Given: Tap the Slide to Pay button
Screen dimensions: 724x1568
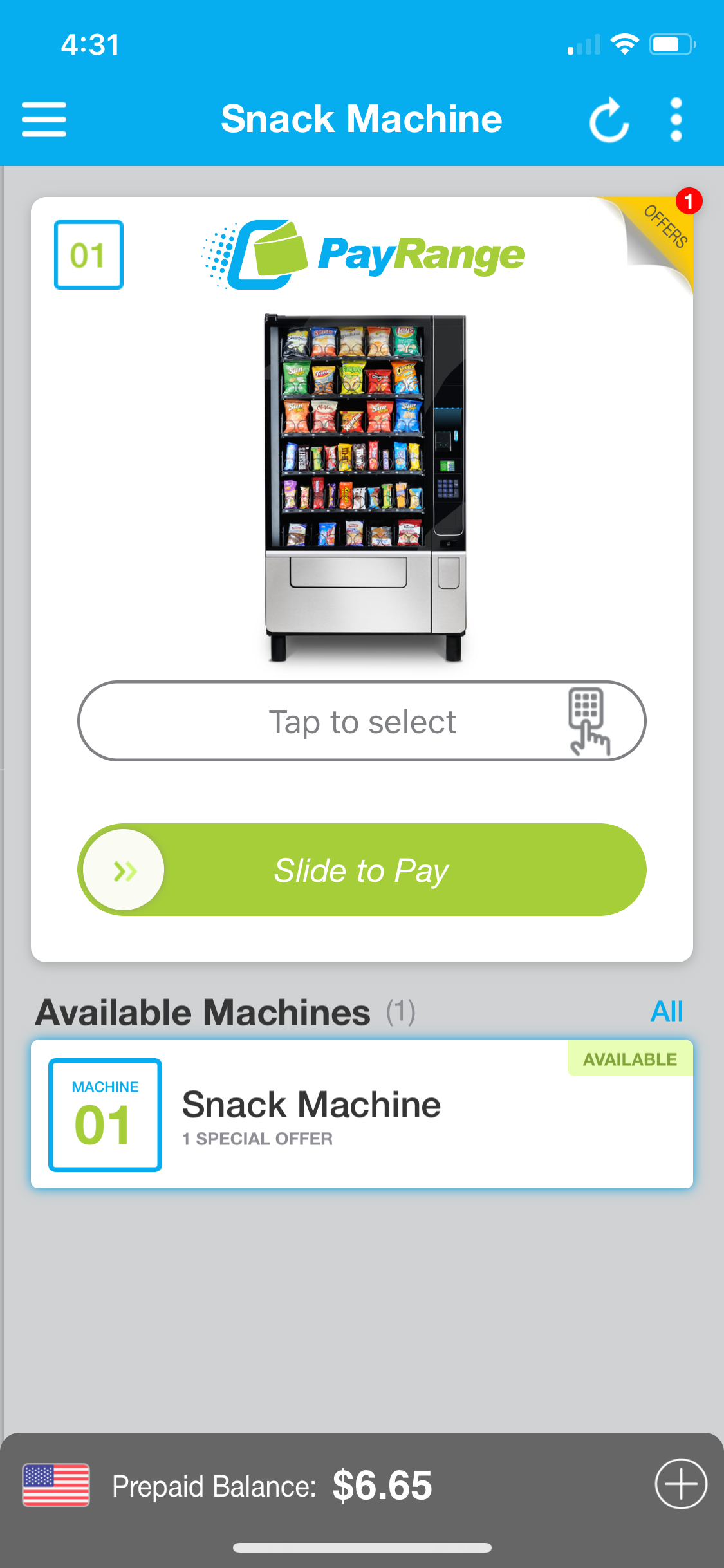Looking at the screenshot, I should 124,870.
